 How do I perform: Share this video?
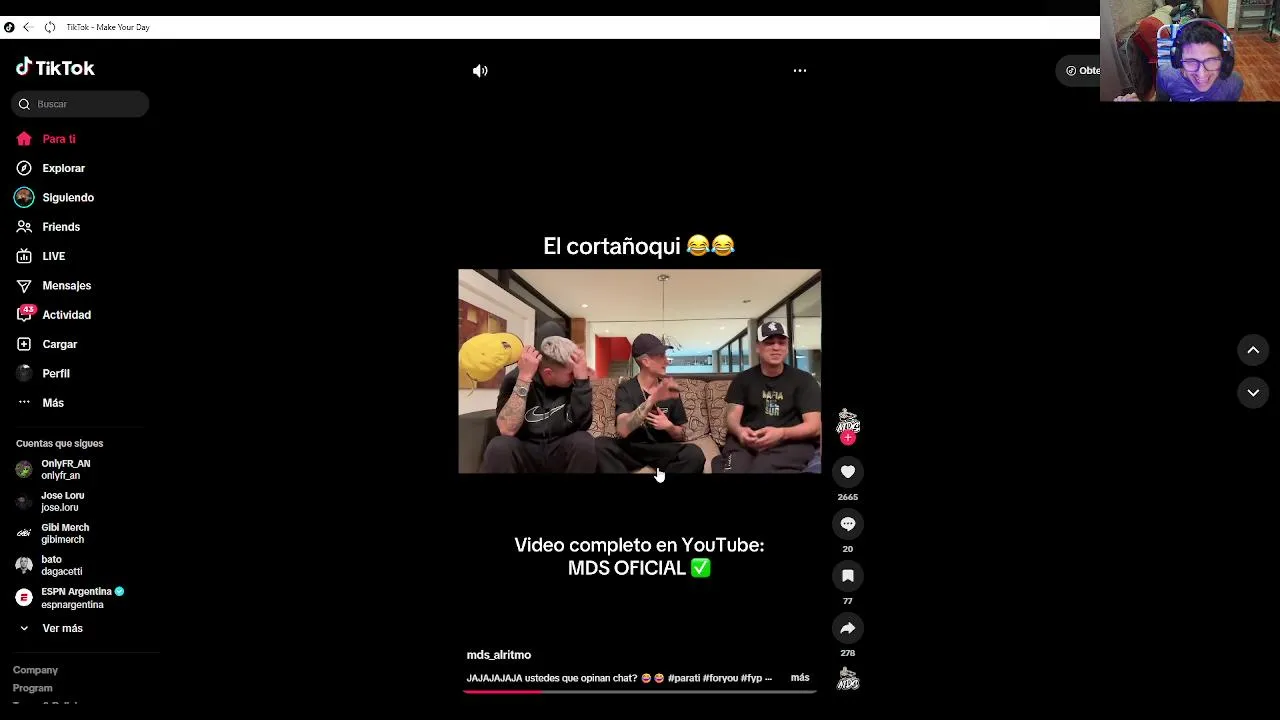click(x=847, y=628)
